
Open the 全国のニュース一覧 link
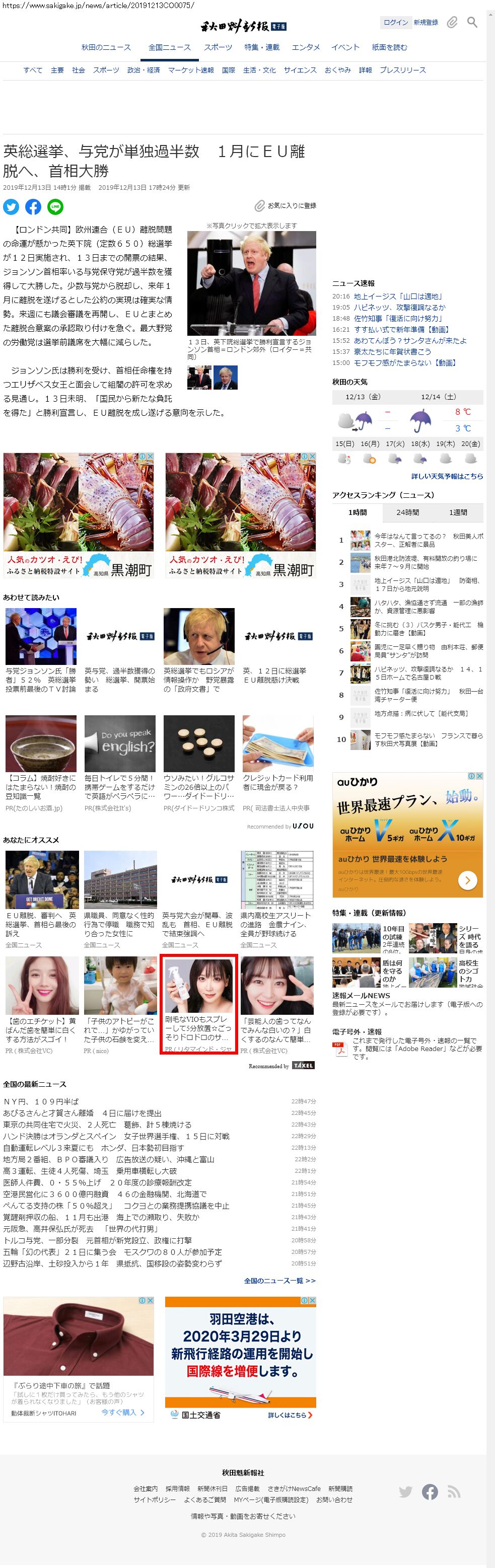(279, 1281)
